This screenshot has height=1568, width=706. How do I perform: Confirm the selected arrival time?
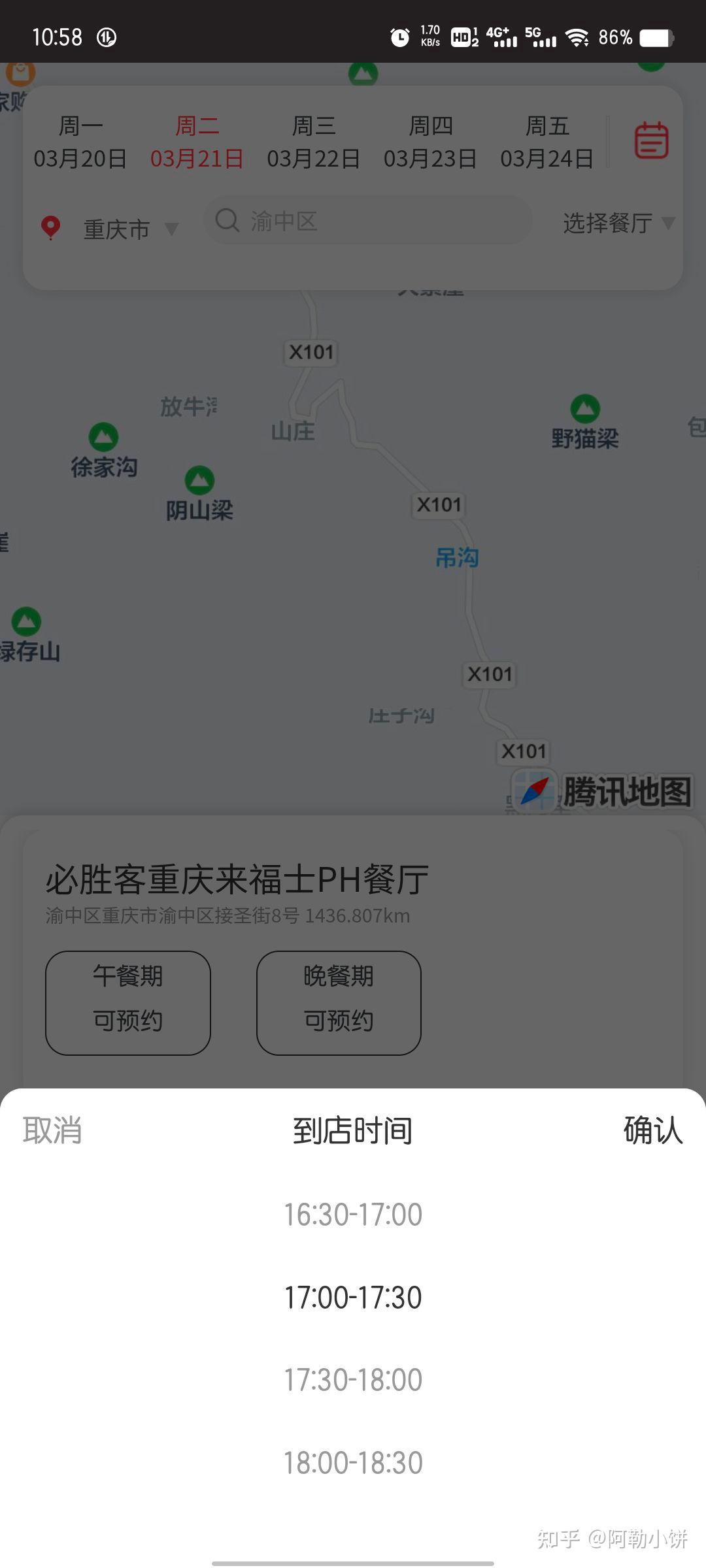pyautogui.click(x=653, y=1130)
